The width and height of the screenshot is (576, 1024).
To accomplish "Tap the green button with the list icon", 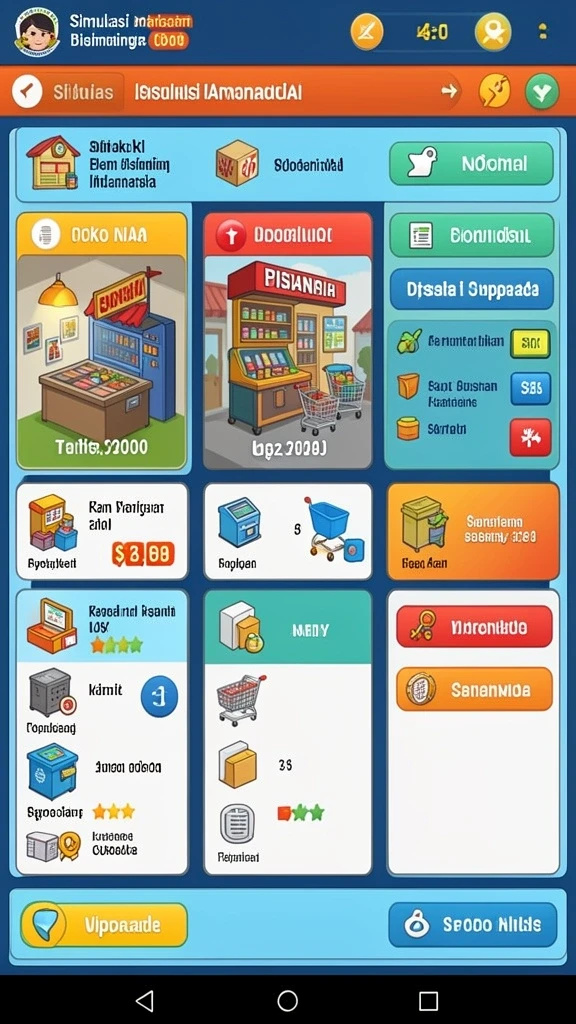I will pyautogui.click(x=472, y=235).
